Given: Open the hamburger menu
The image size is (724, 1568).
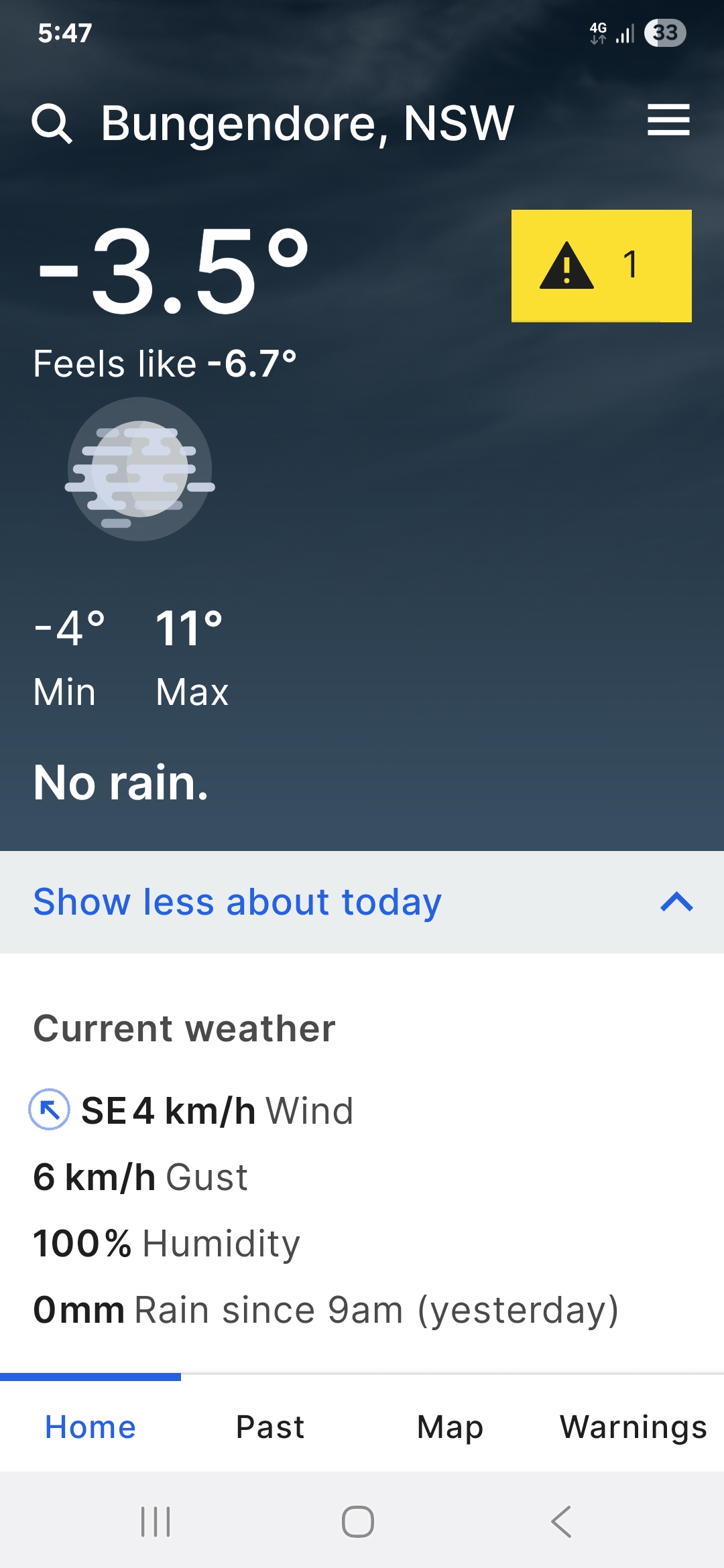Looking at the screenshot, I should click(668, 121).
